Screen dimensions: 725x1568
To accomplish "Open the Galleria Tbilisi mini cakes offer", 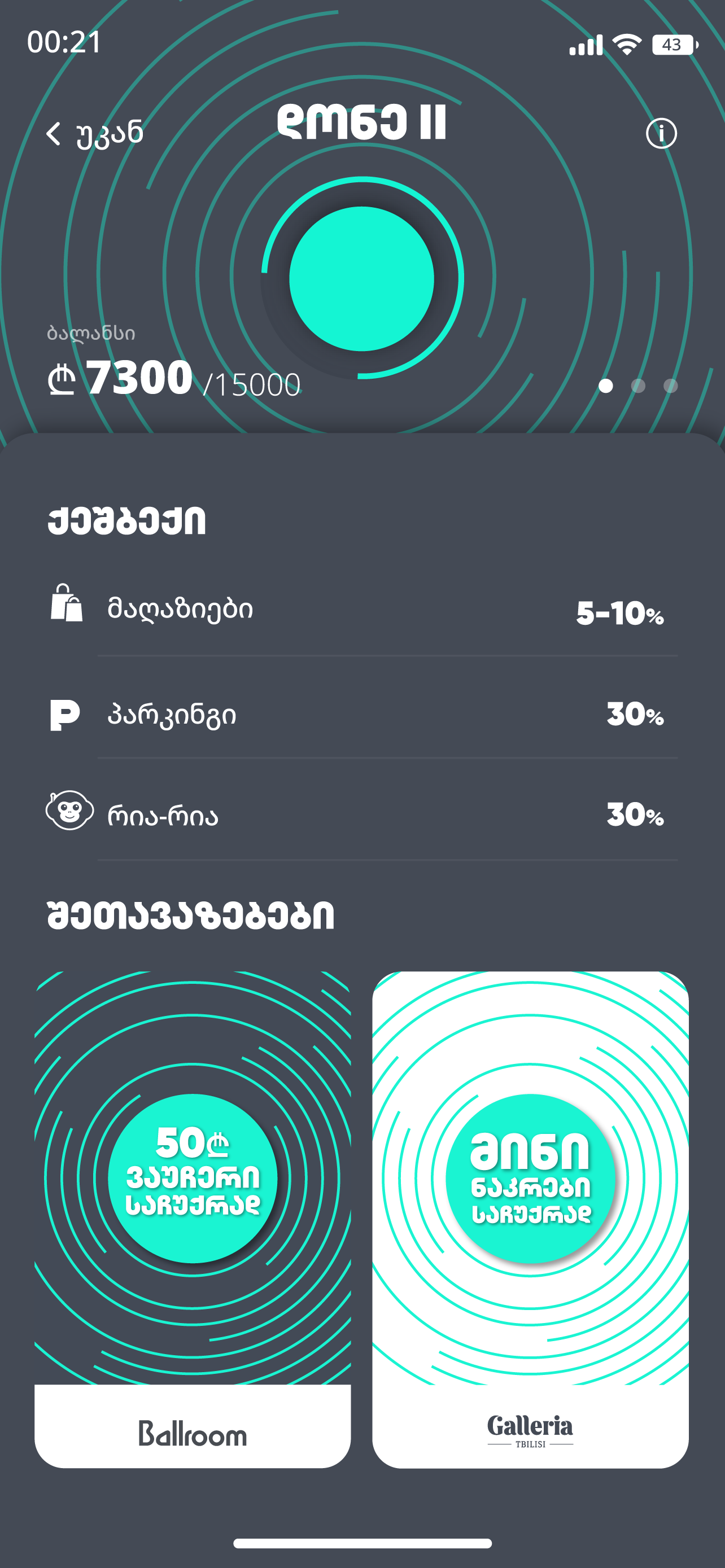I will (530, 1219).
